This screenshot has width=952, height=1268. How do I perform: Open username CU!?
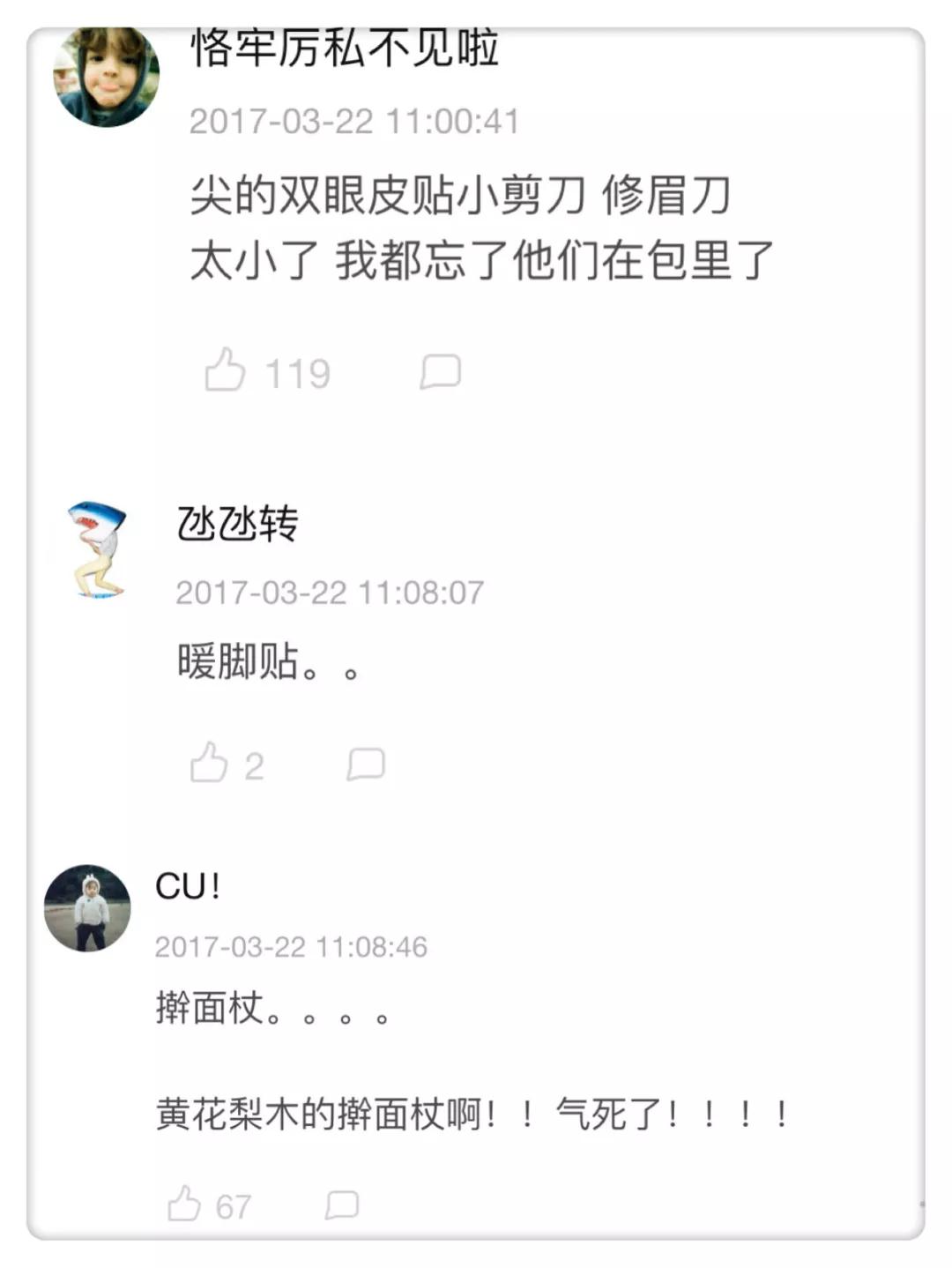[188, 886]
